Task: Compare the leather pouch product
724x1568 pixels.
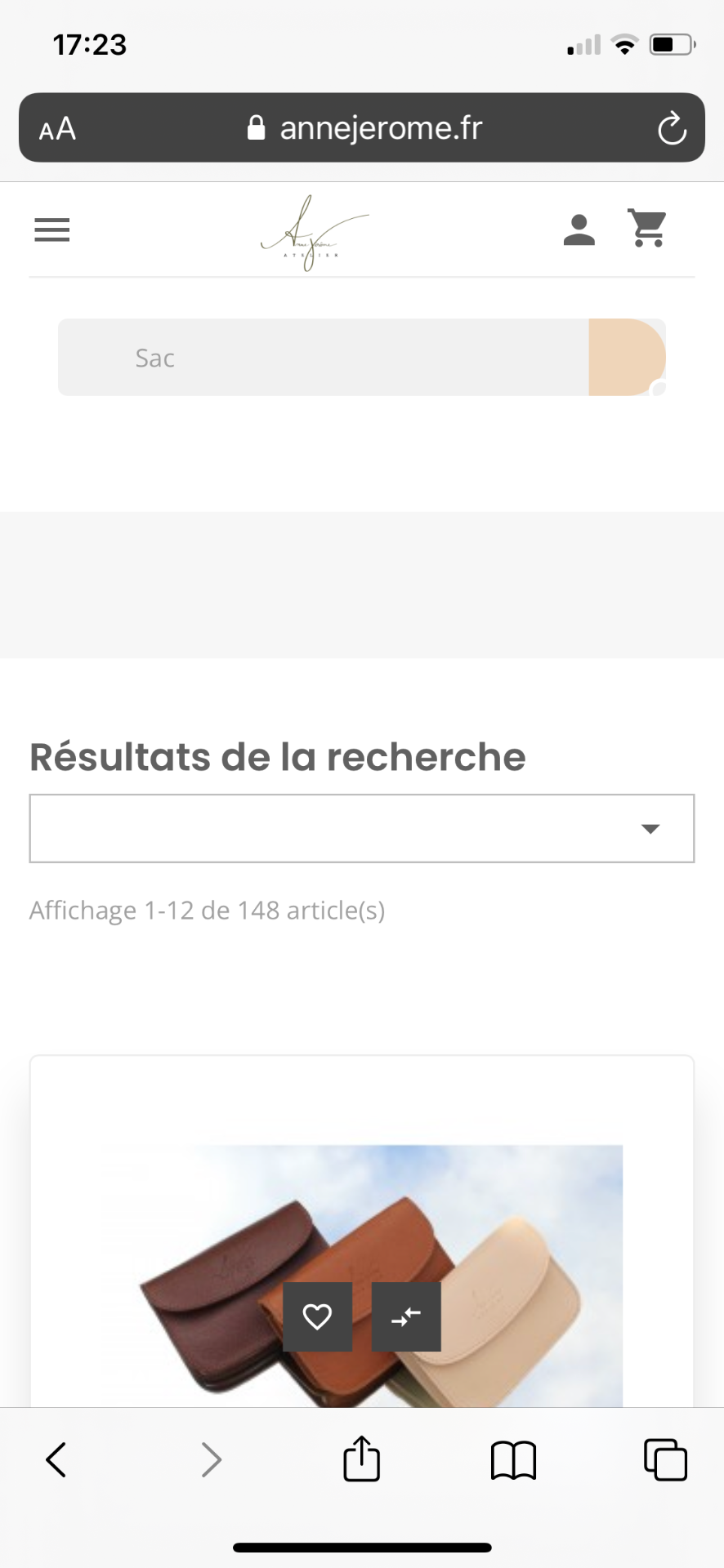Action: click(406, 1316)
